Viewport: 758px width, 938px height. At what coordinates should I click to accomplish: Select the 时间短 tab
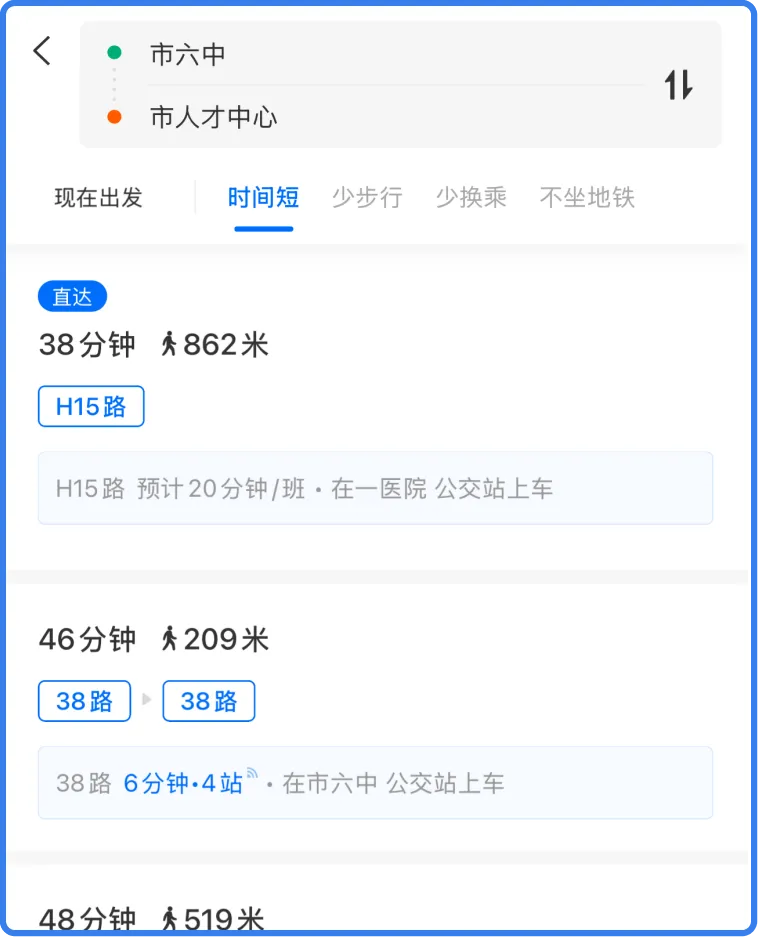point(263,197)
